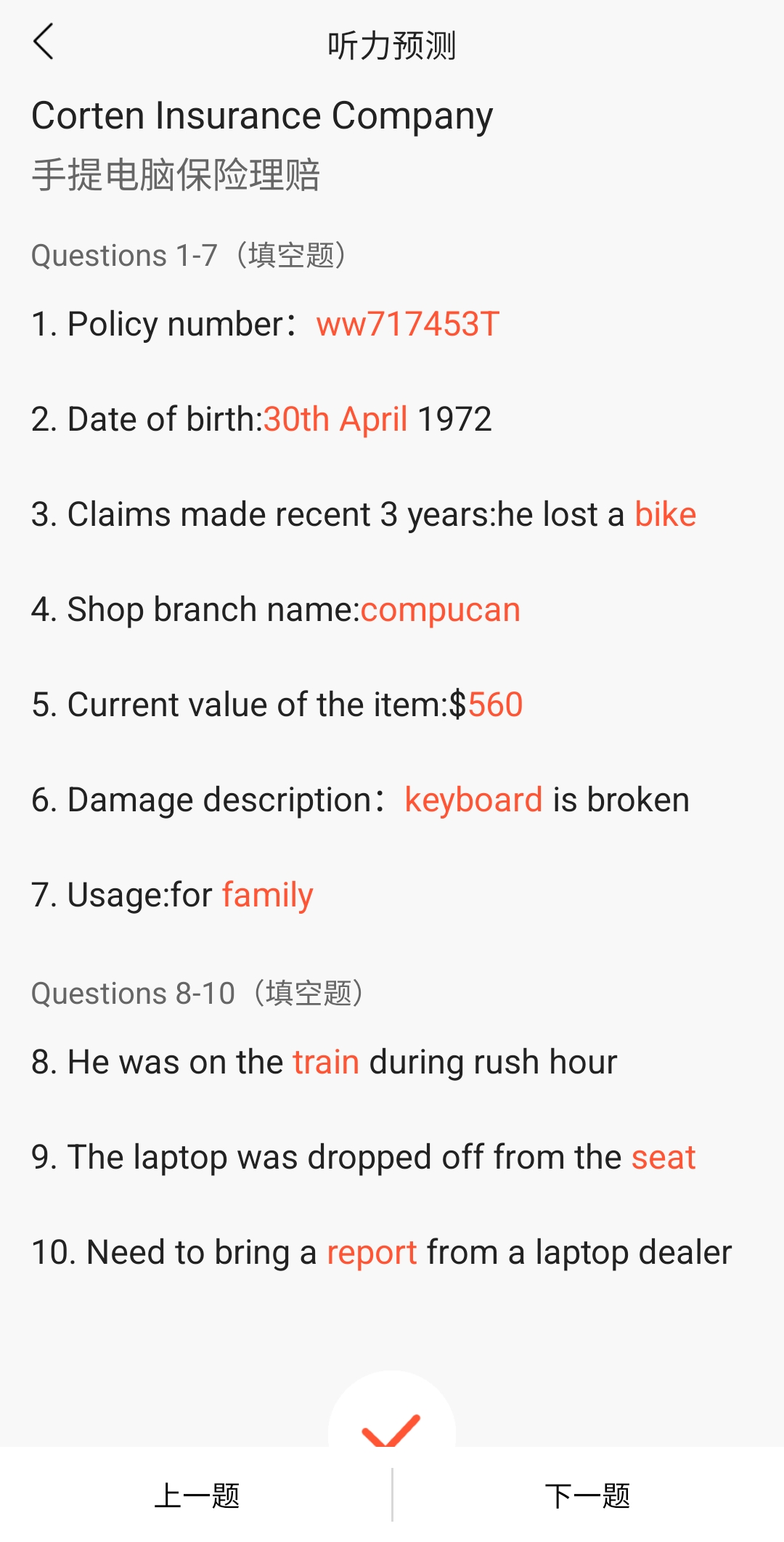This screenshot has width=784, height=1542.
Task: Go back using the top-left arrow
Action: tap(44, 41)
